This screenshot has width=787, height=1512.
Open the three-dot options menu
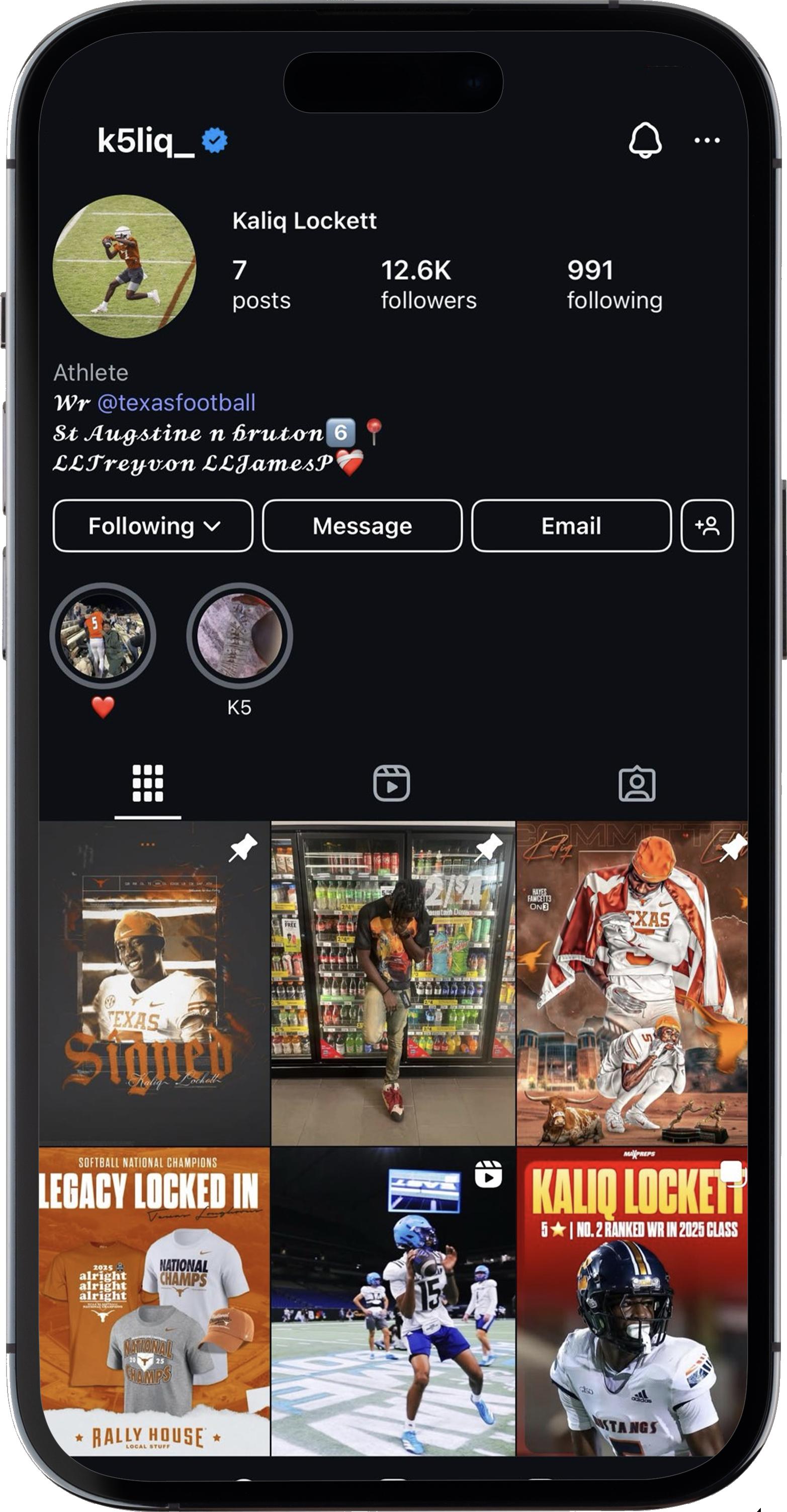point(707,140)
